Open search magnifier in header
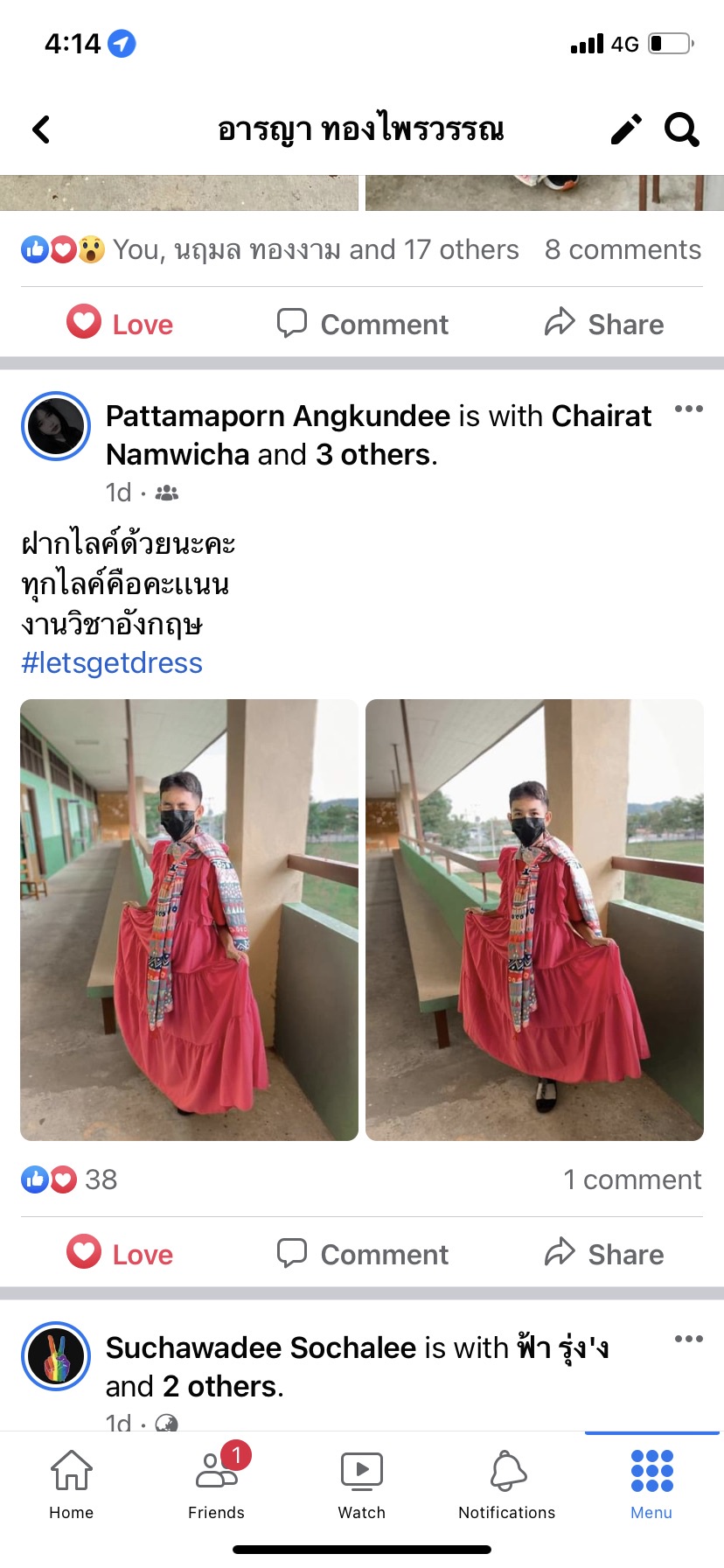The image size is (724, 1568). 682,129
